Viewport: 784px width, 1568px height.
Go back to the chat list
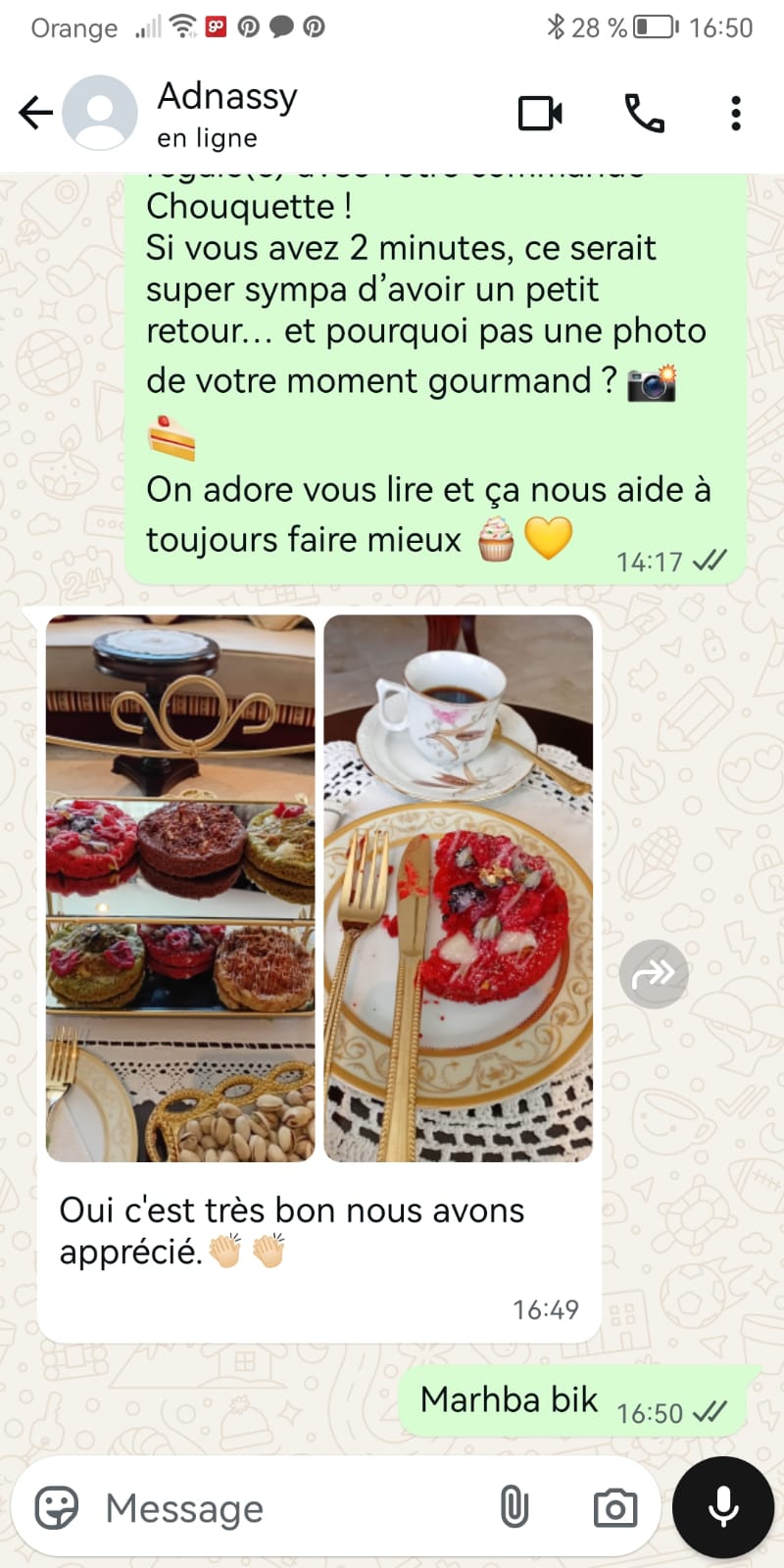click(x=35, y=113)
